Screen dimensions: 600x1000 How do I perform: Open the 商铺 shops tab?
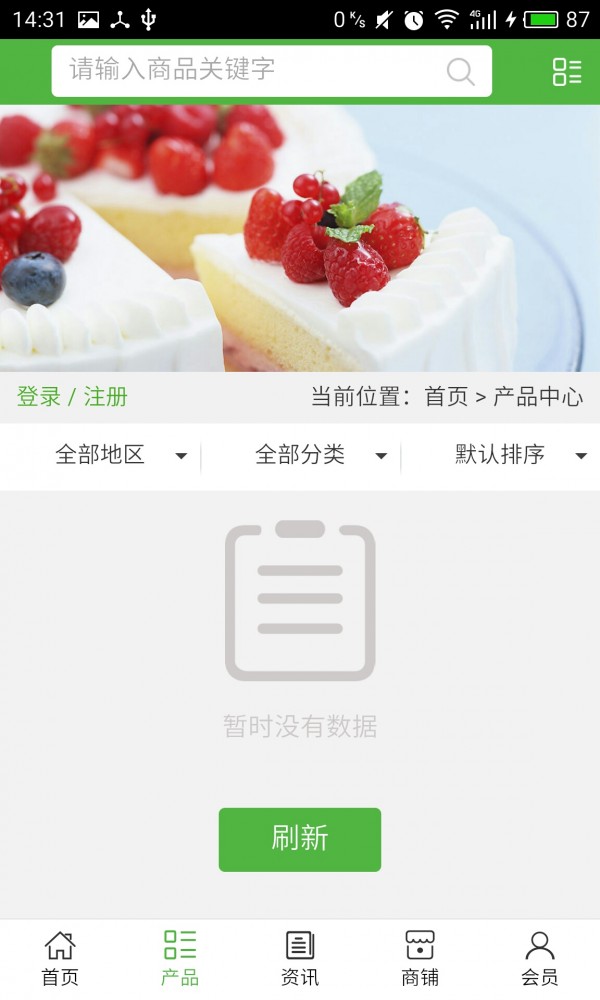coord(420,958)
